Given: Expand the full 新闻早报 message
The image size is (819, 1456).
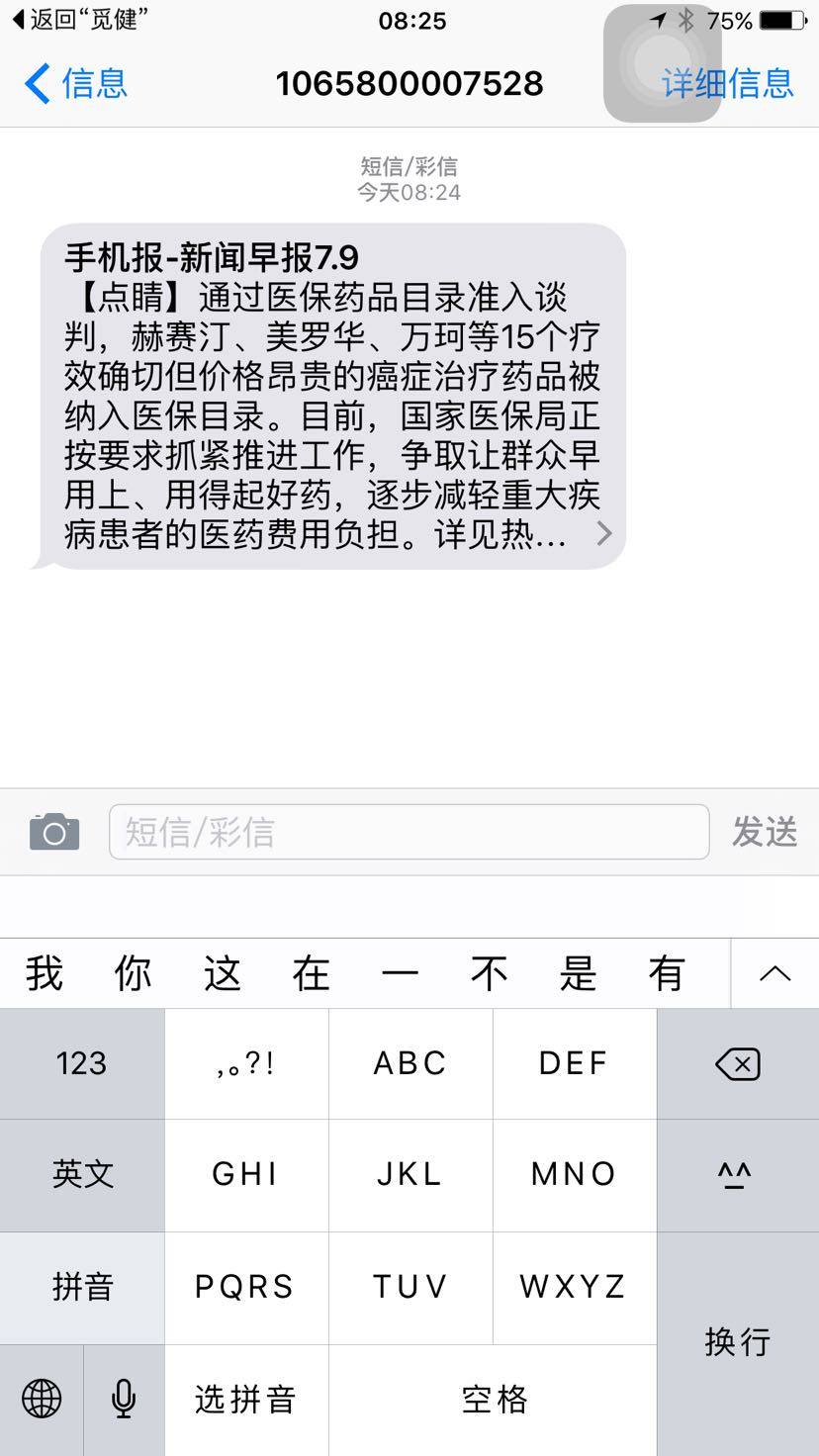Looking at the screenshot, I should pos(603,534).
